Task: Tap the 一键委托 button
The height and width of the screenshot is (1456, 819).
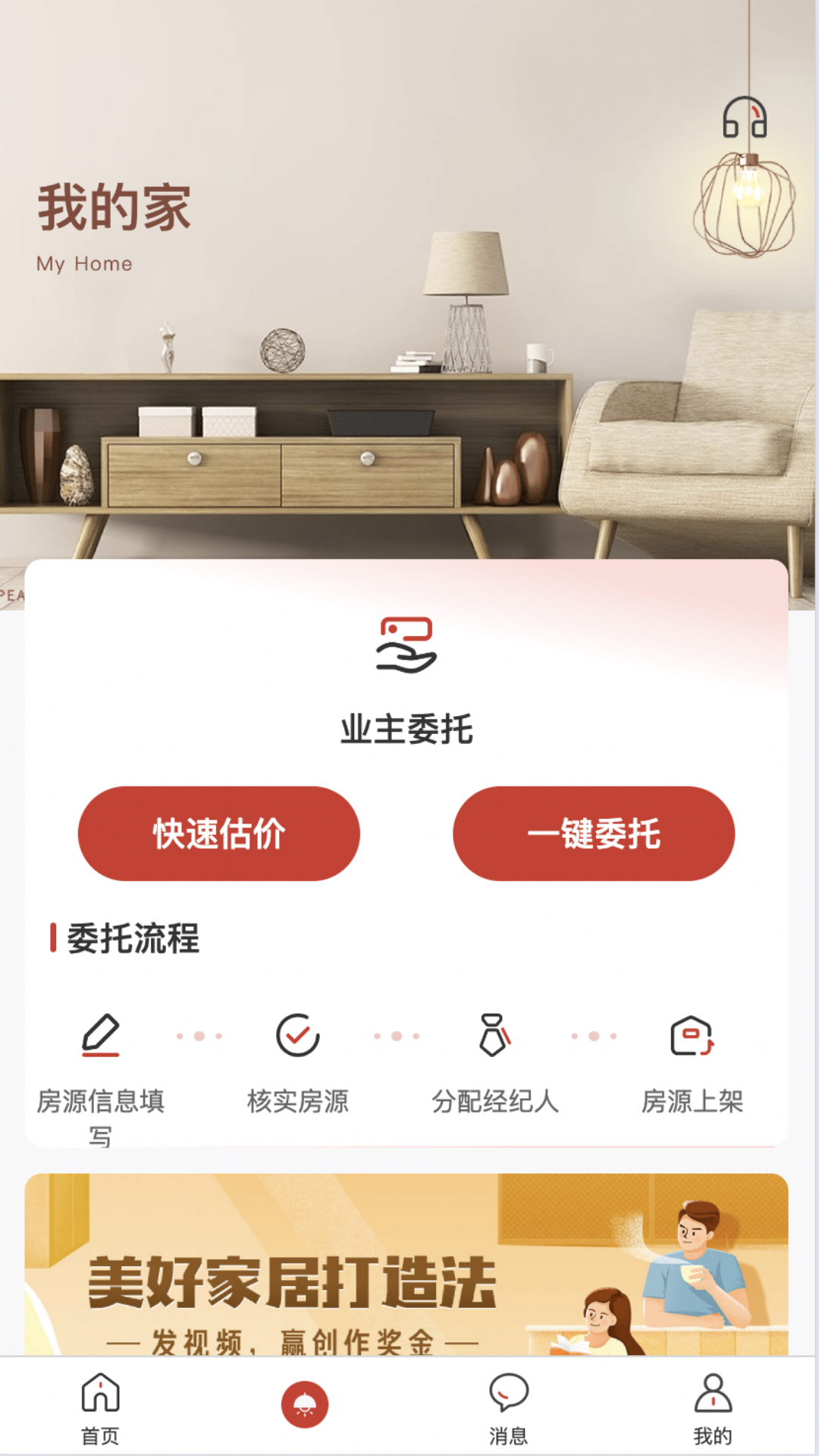Action: pyautogui.click(x=594, y=833)
